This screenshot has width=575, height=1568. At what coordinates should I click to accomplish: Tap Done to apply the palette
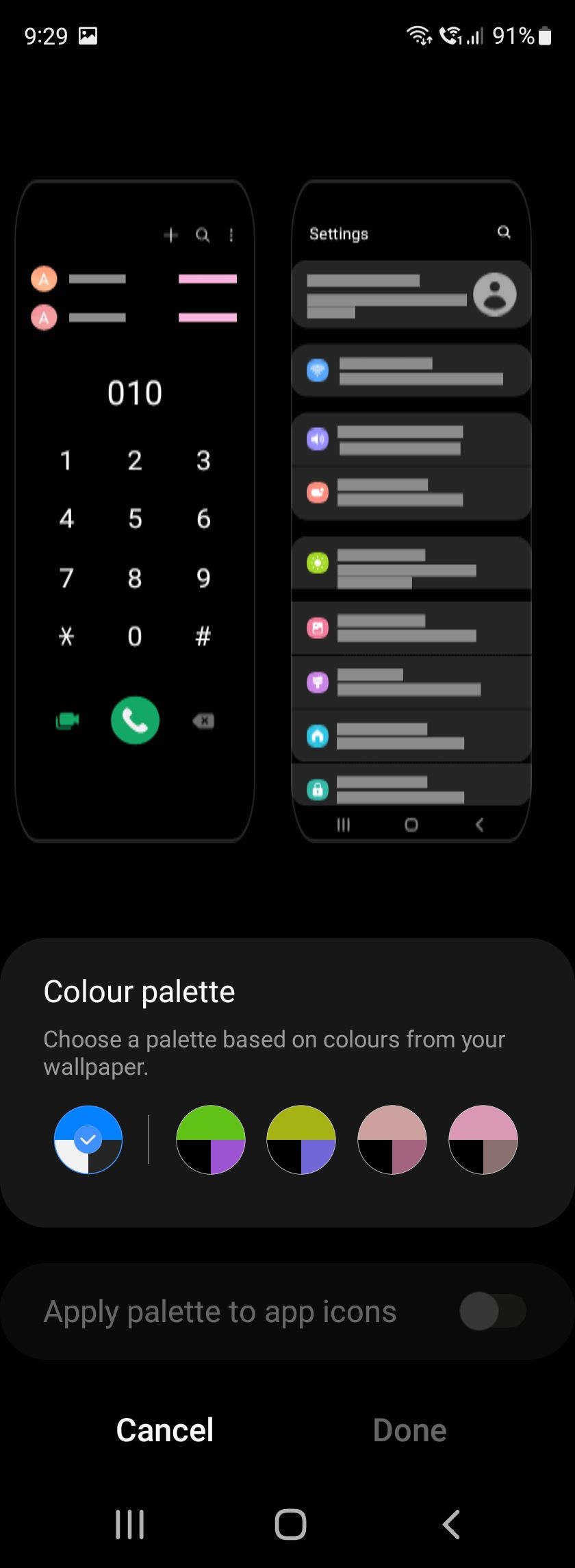[x=409, y=1429]
